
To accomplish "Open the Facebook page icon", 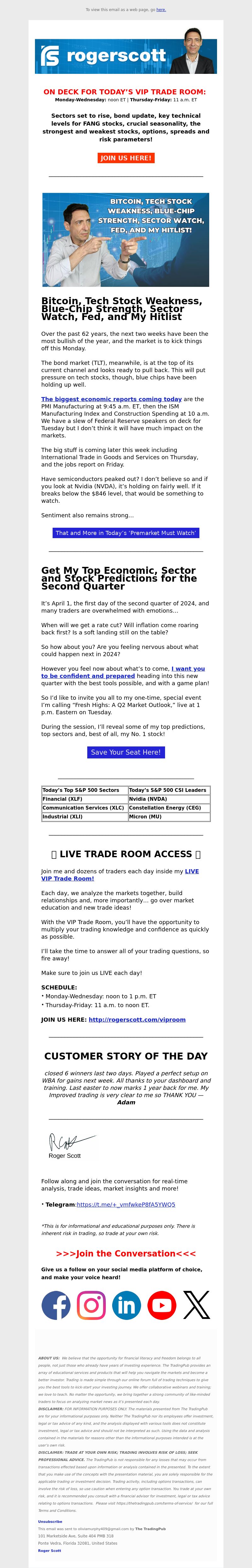I will 56,1305.
